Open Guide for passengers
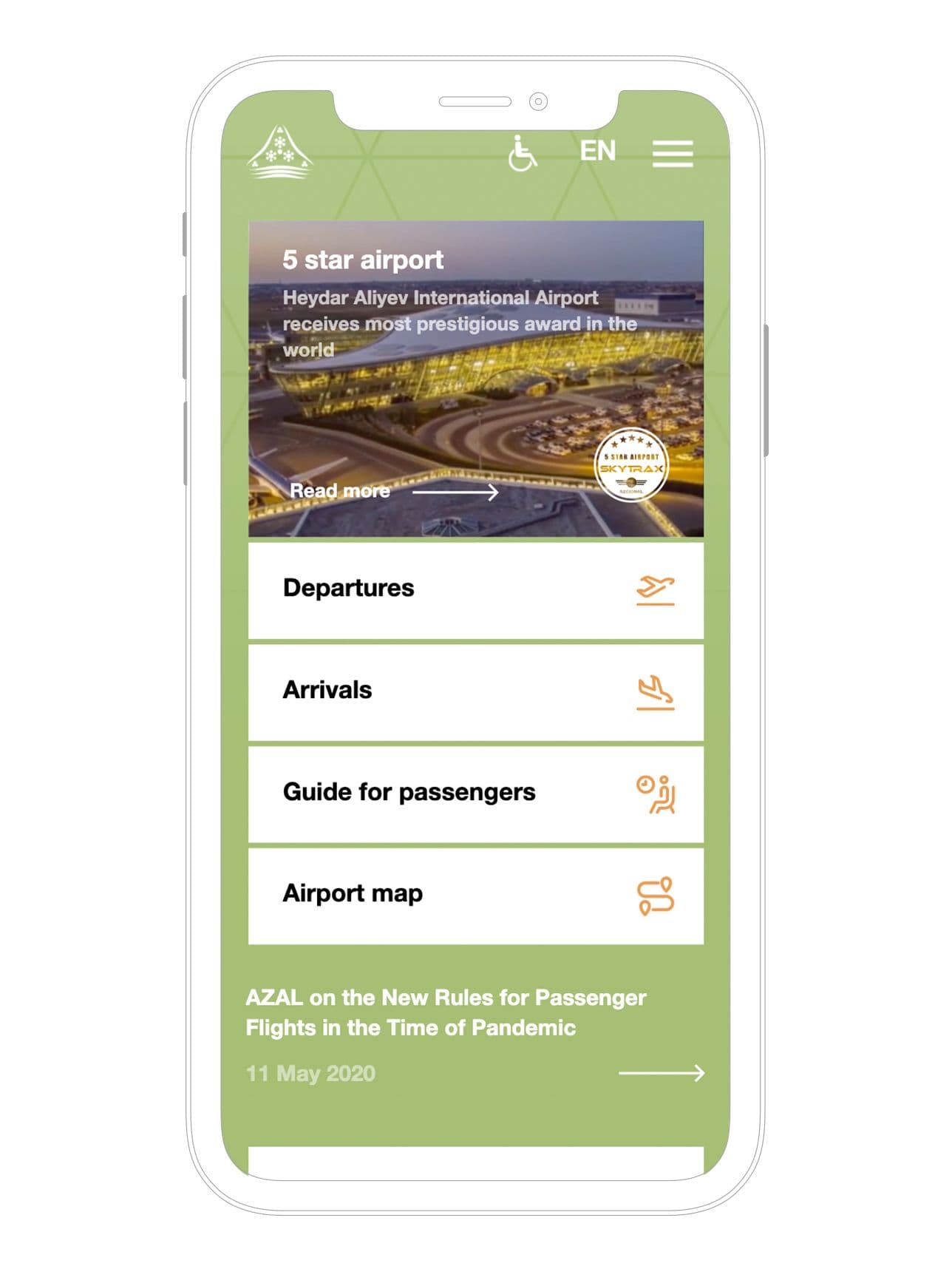 475,793
